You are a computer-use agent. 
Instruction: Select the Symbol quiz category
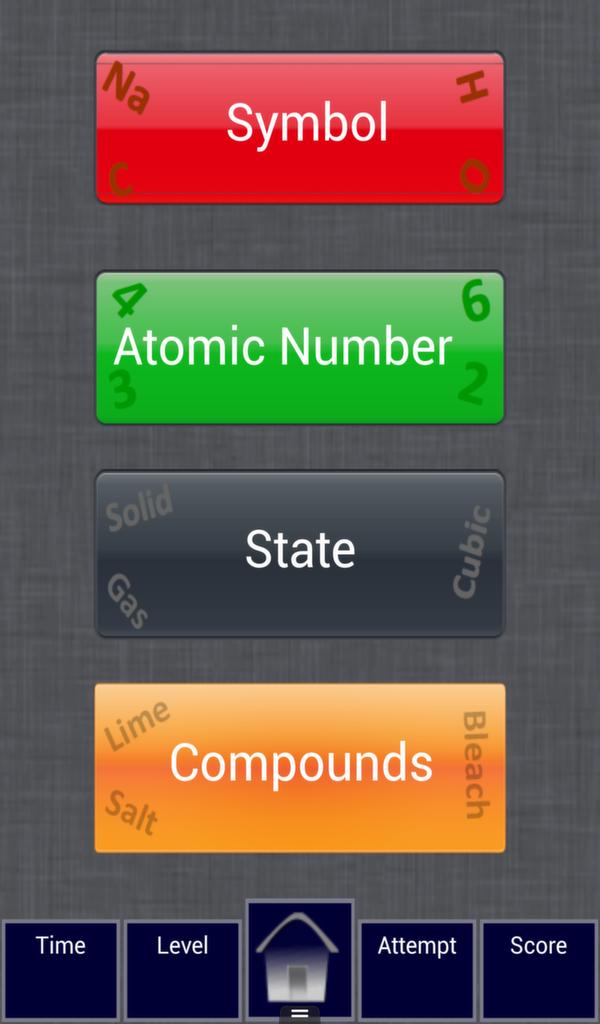tap(300, 127)
